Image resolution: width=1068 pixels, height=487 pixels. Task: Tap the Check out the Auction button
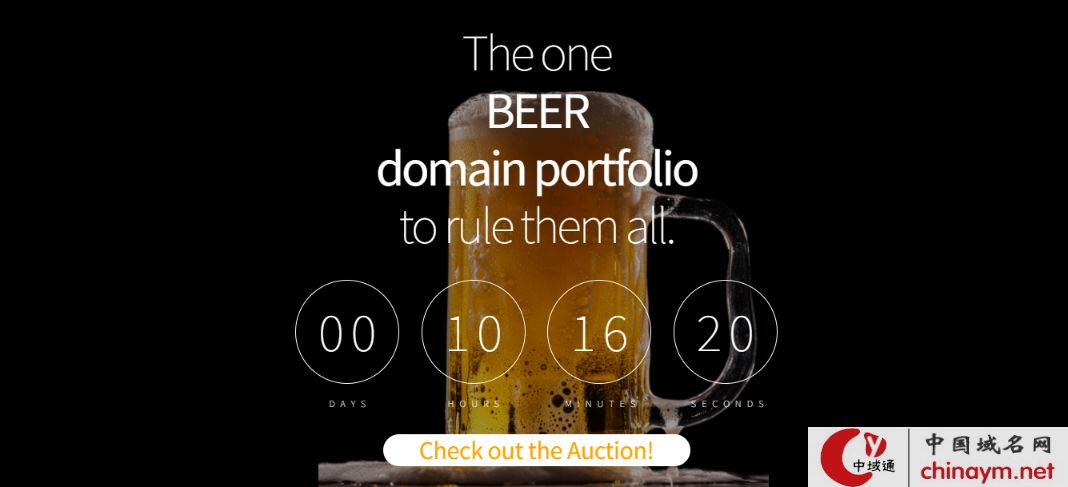click(536, 450)
